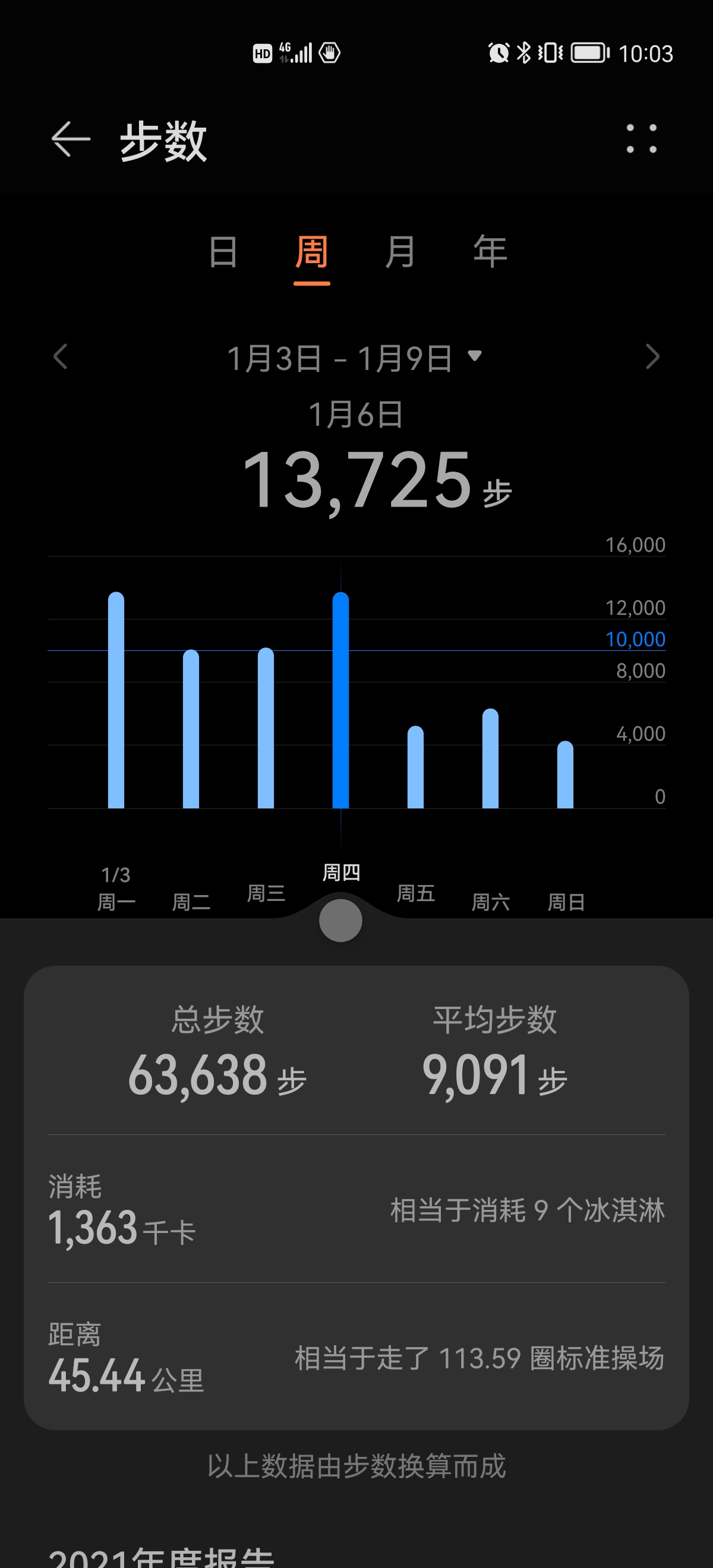
Task: Select the 周六 bar in the chart
Action: click(491, 758)
